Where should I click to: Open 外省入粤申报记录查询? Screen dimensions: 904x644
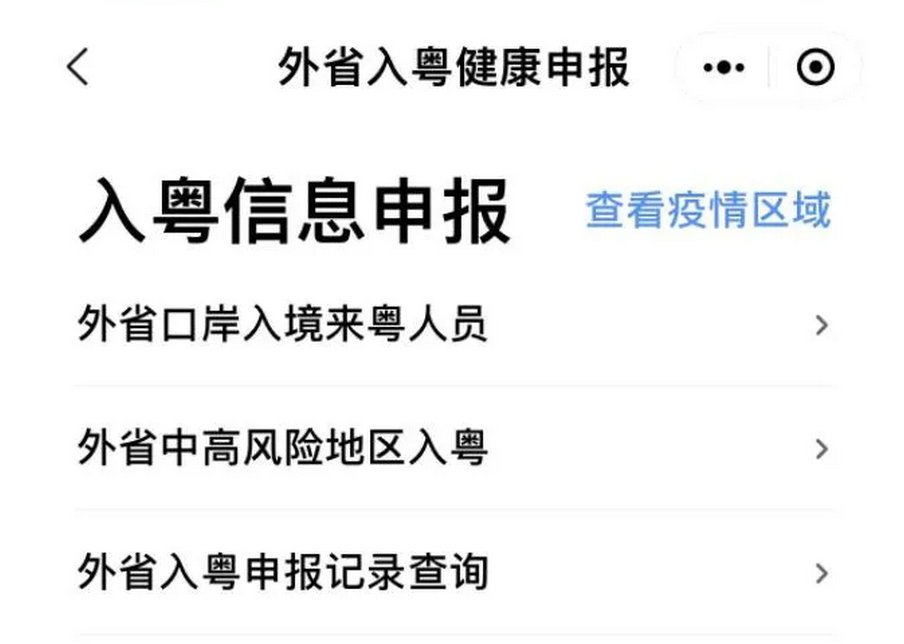[452, 573]
